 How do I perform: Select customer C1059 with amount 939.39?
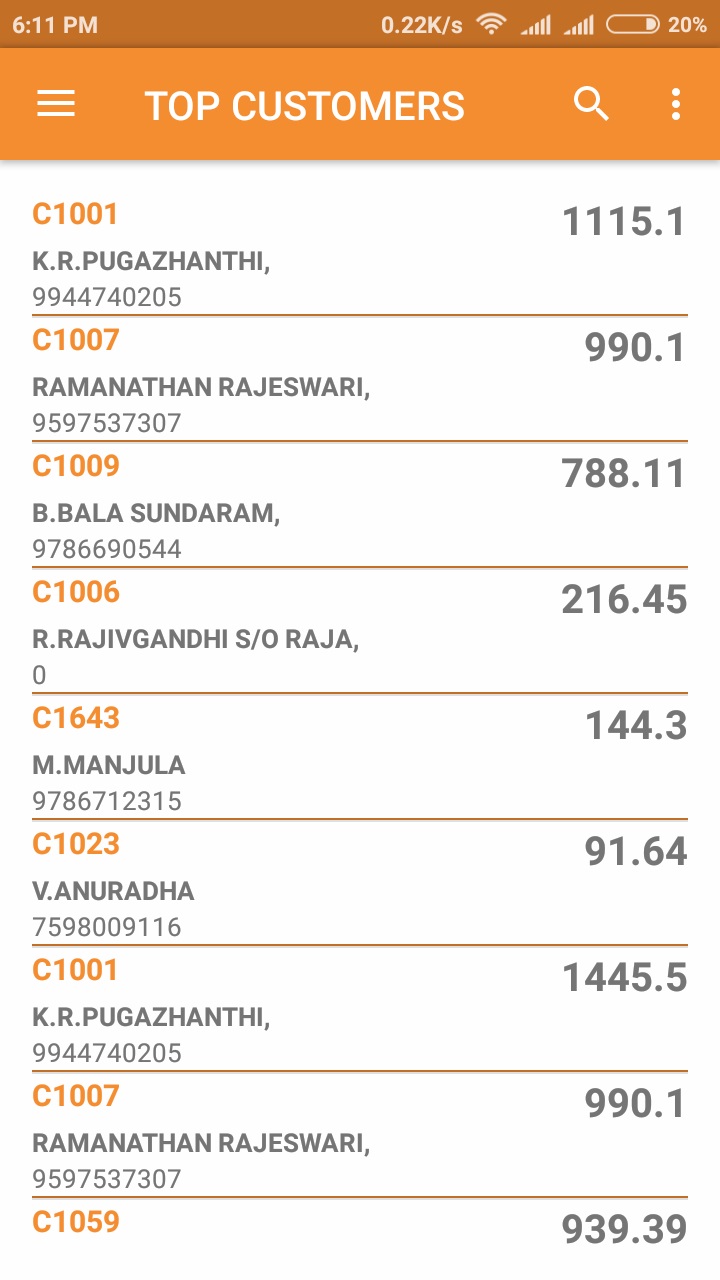pyautogui.click(x=360, y=1238)
